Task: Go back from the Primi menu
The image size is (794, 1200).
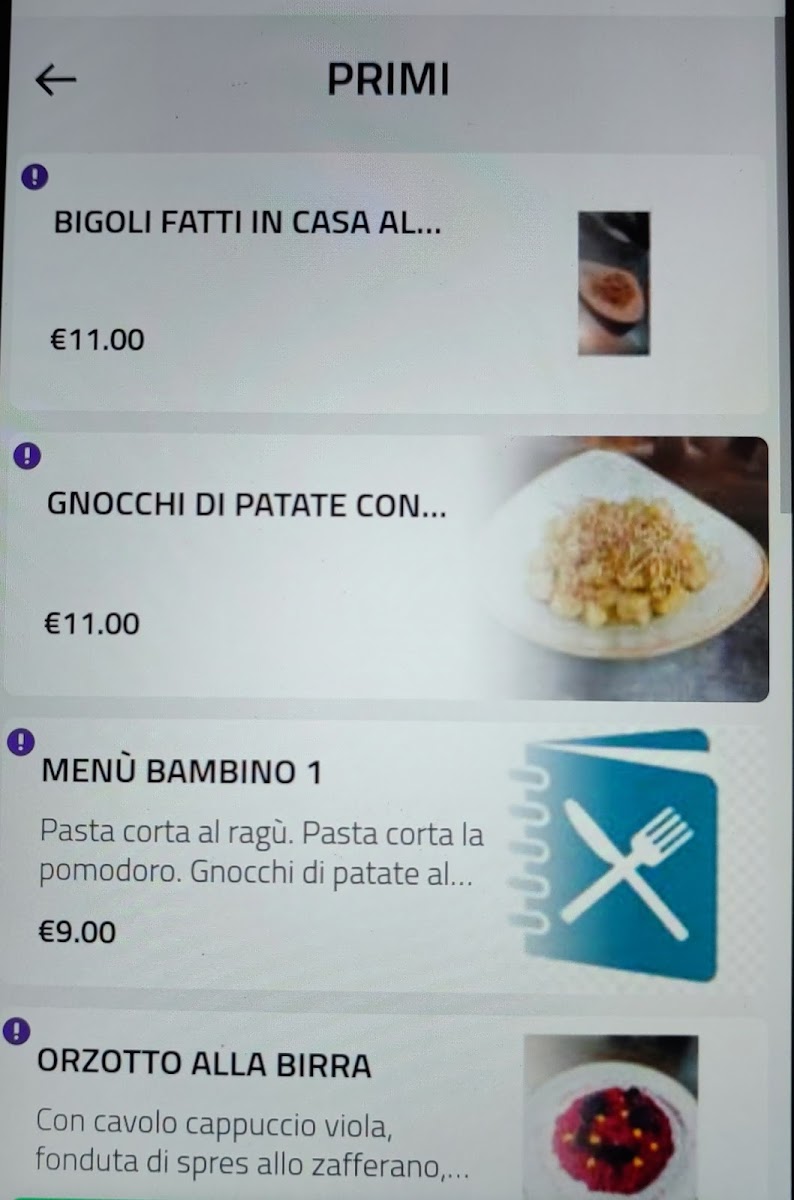Action: [56, 80]
